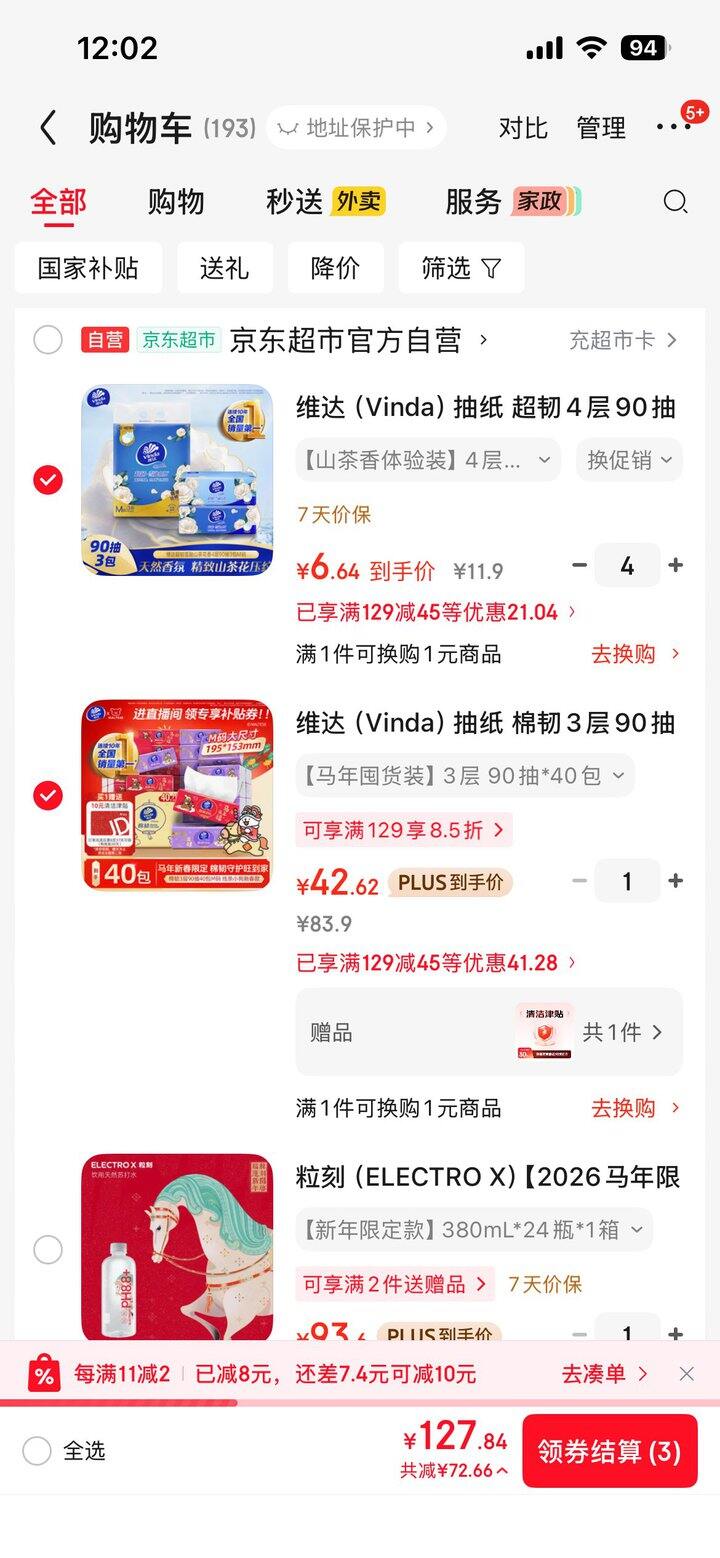Select the 粒刻 ELECTRO X water item
Screen dimensions: 720x1558
(48, 1250)
